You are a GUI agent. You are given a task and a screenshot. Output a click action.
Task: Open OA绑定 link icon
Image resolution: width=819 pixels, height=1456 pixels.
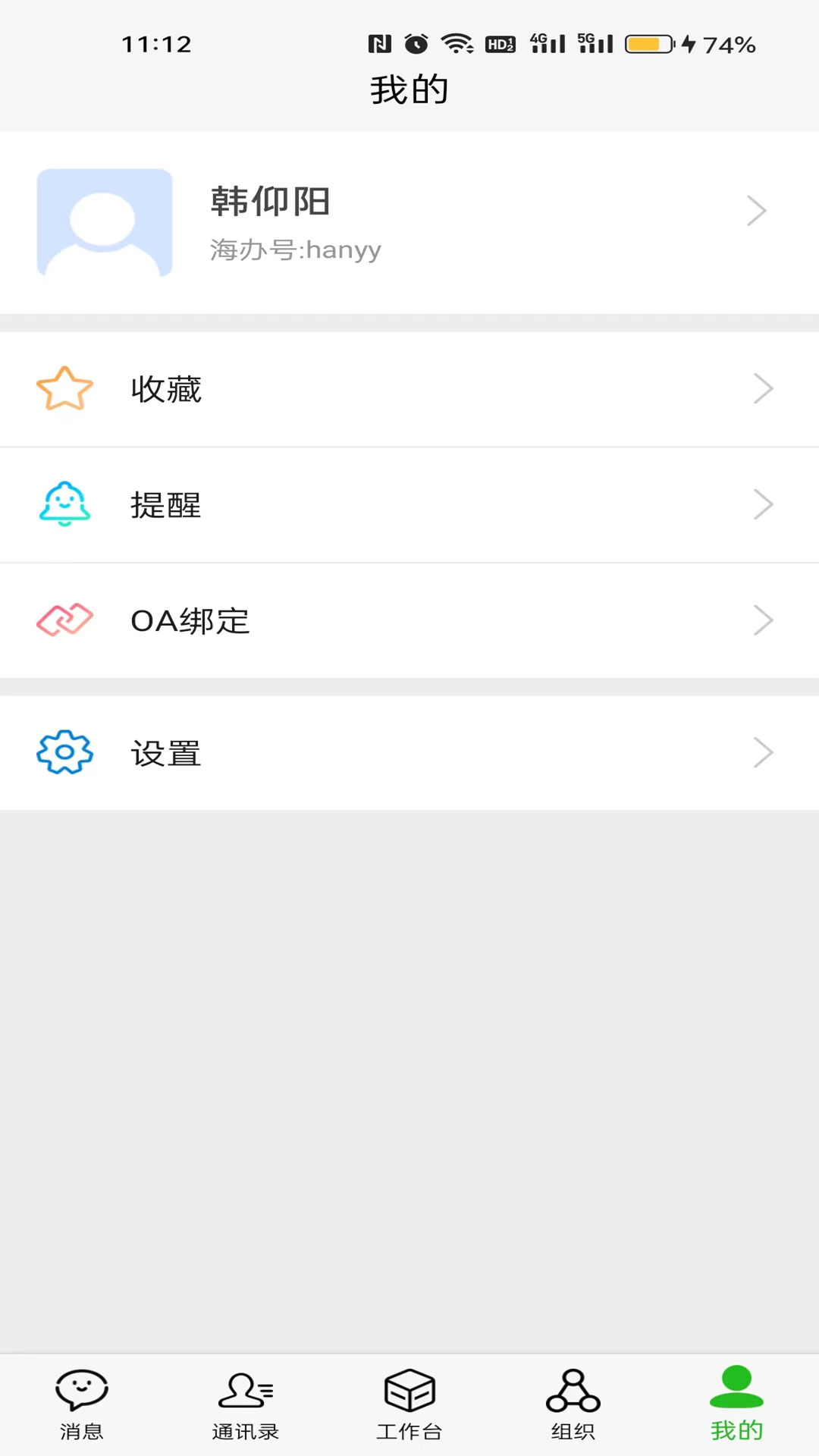coord(64,620)
